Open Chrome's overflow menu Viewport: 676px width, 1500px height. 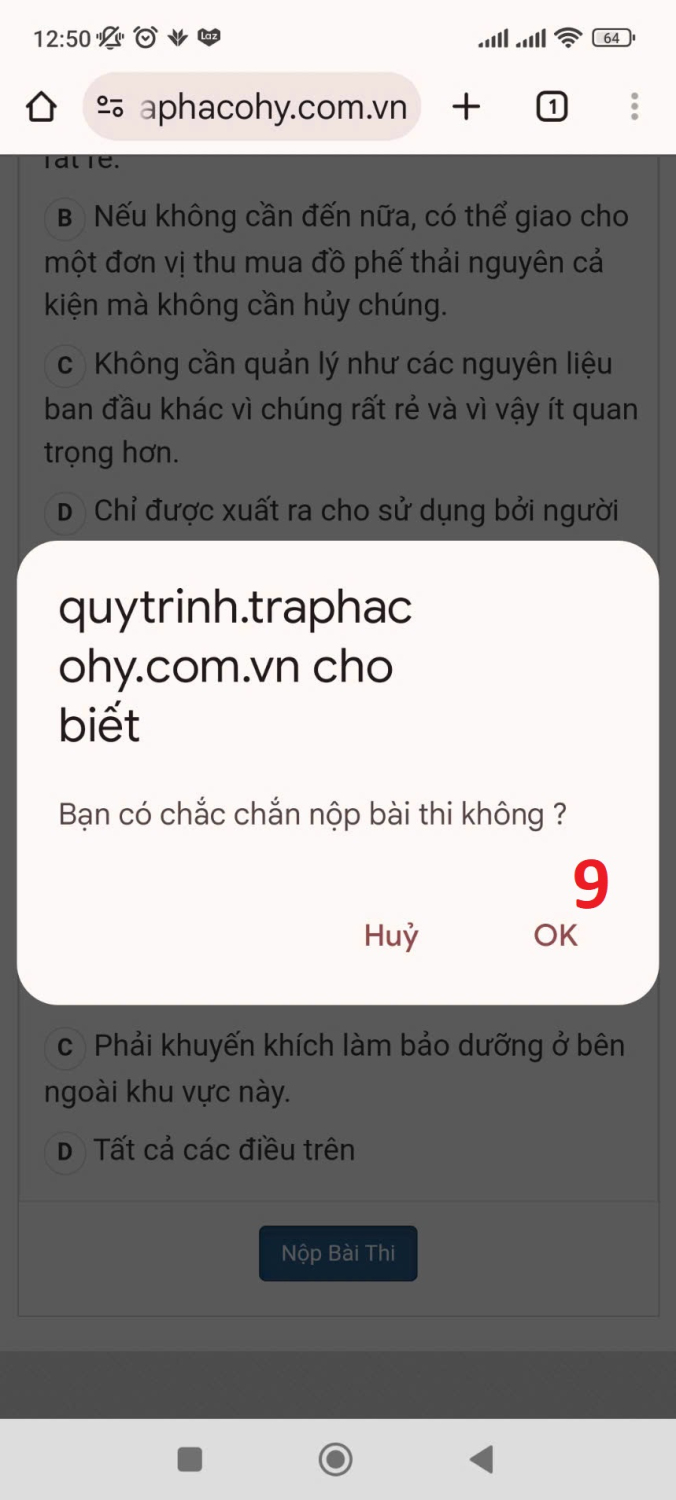(x=634, y=107)
